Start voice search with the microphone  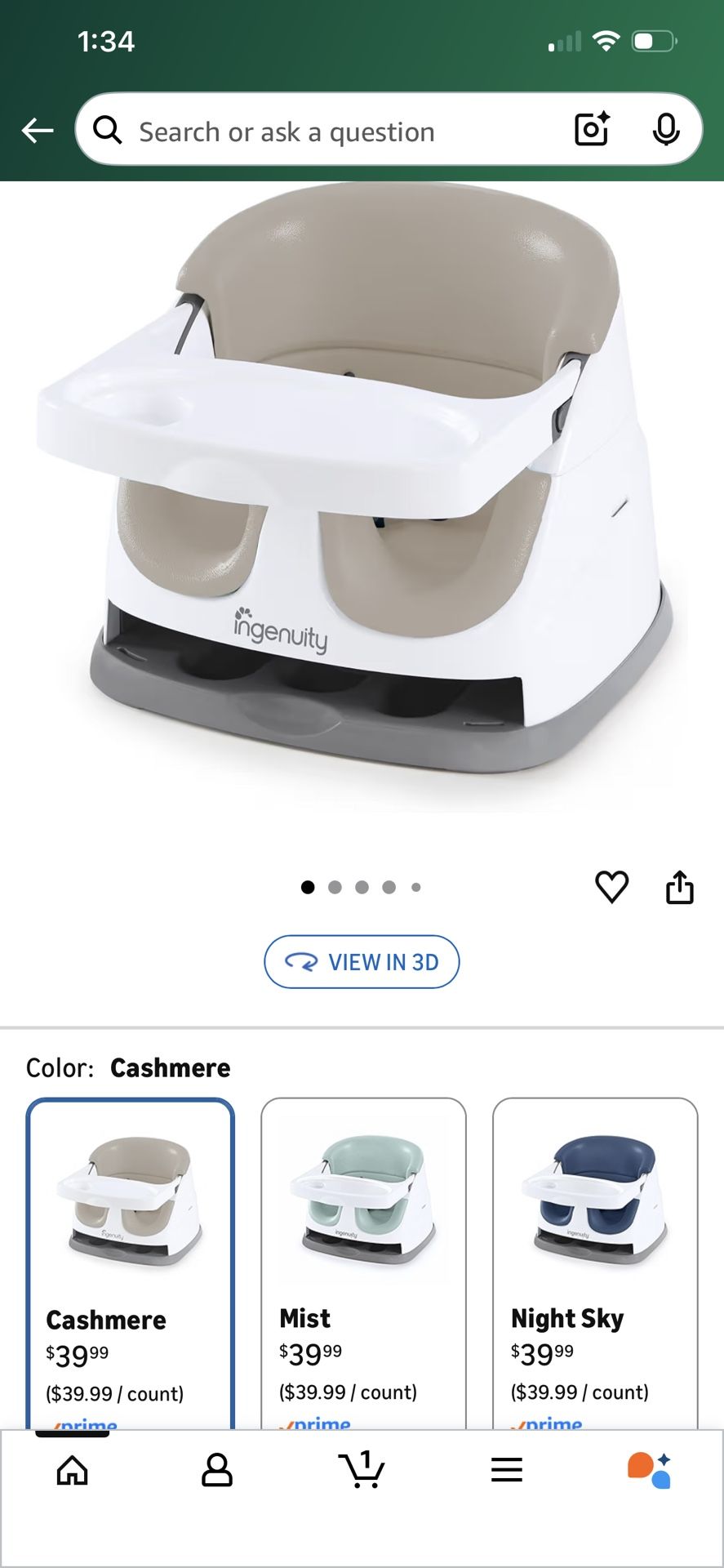tap(666, 129)
